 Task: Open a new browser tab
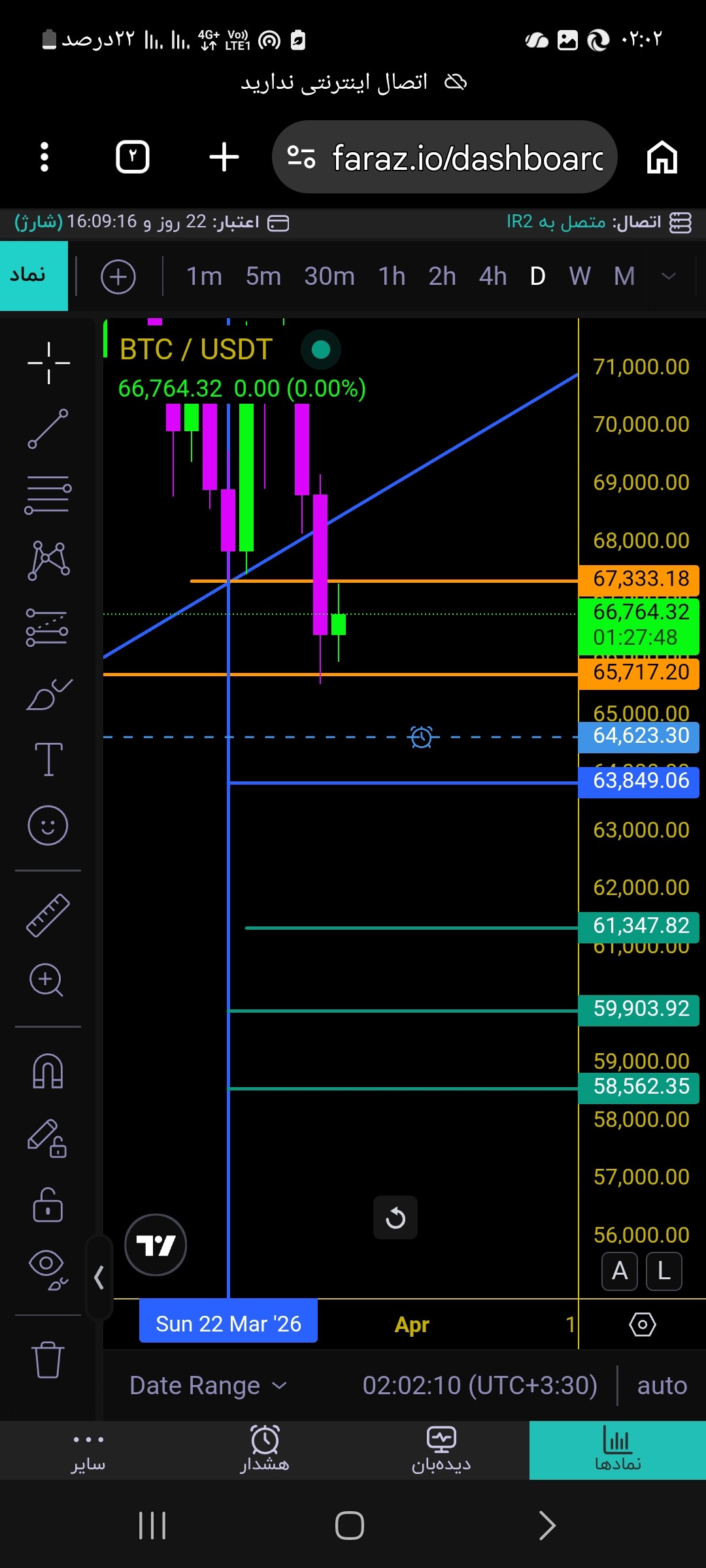click(224, 157)
